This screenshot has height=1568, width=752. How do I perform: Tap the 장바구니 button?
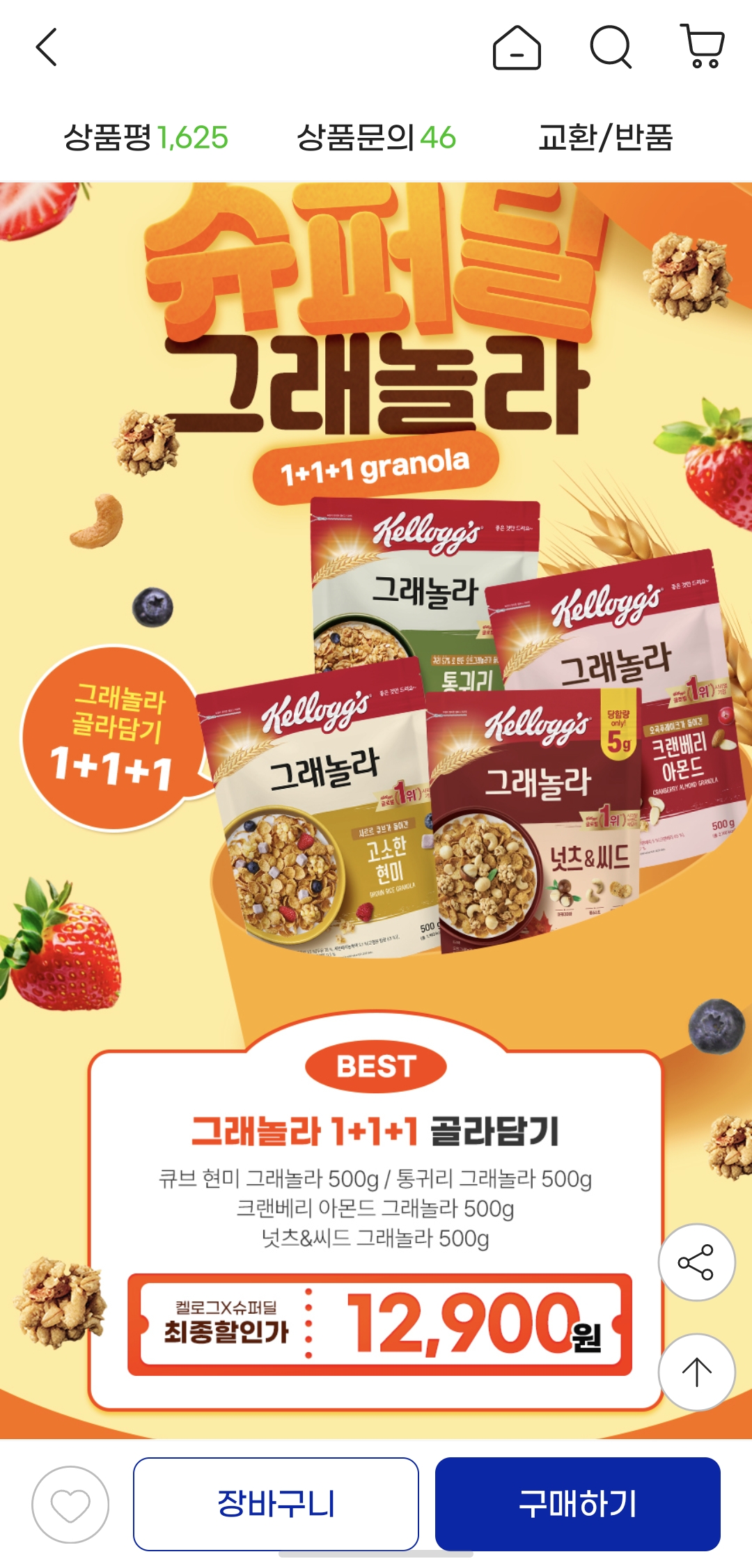pyautogui.click(x=276, y=1504)
